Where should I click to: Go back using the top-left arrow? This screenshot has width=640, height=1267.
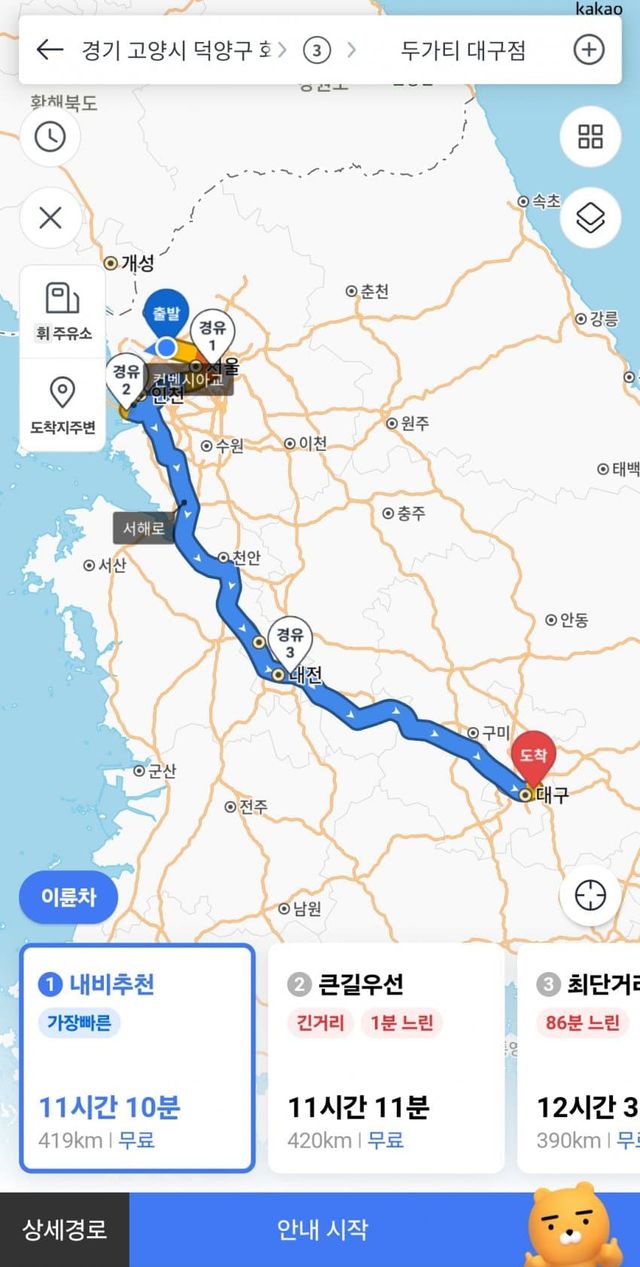49,50
